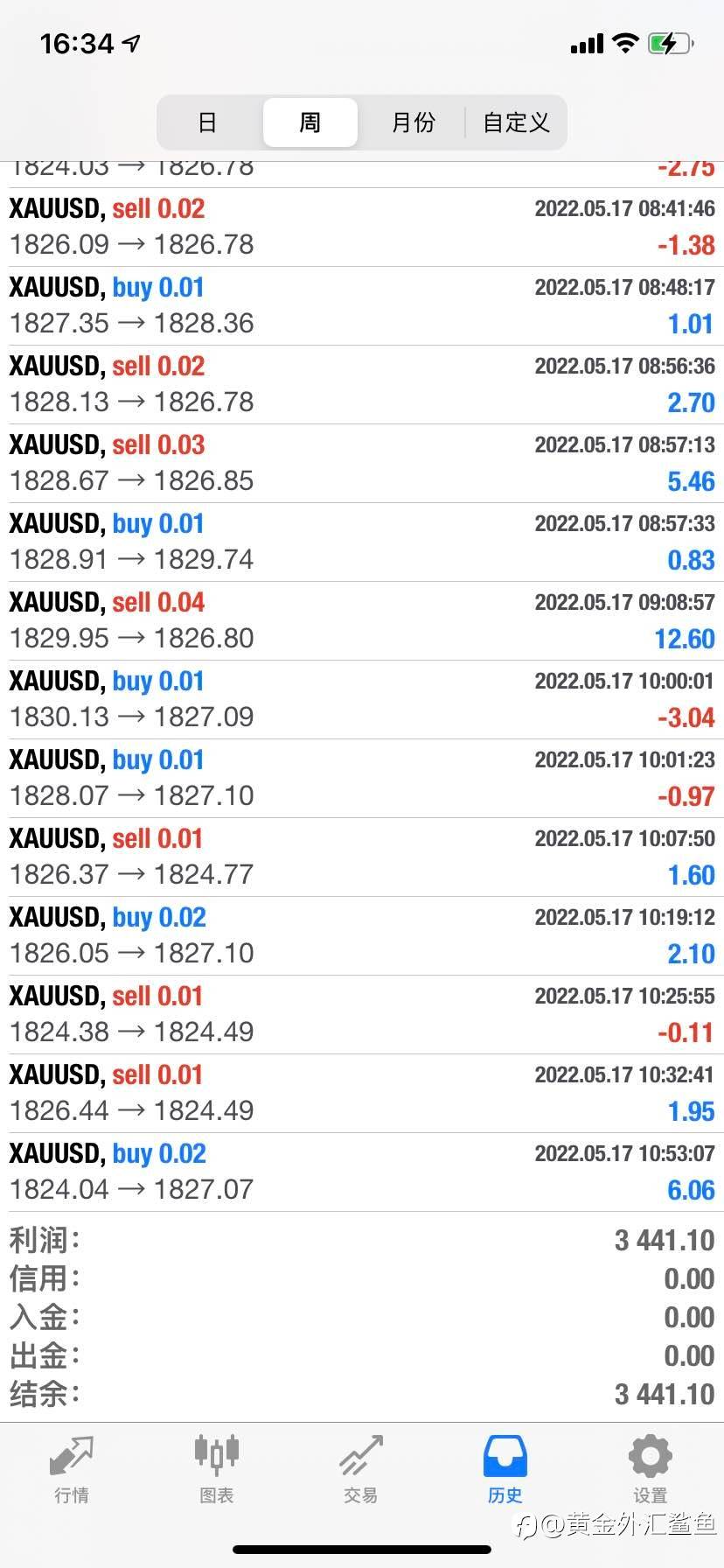
Task: Open the buy 0.02 trade at 10:53:07
Action: [x=362, y=1172]
